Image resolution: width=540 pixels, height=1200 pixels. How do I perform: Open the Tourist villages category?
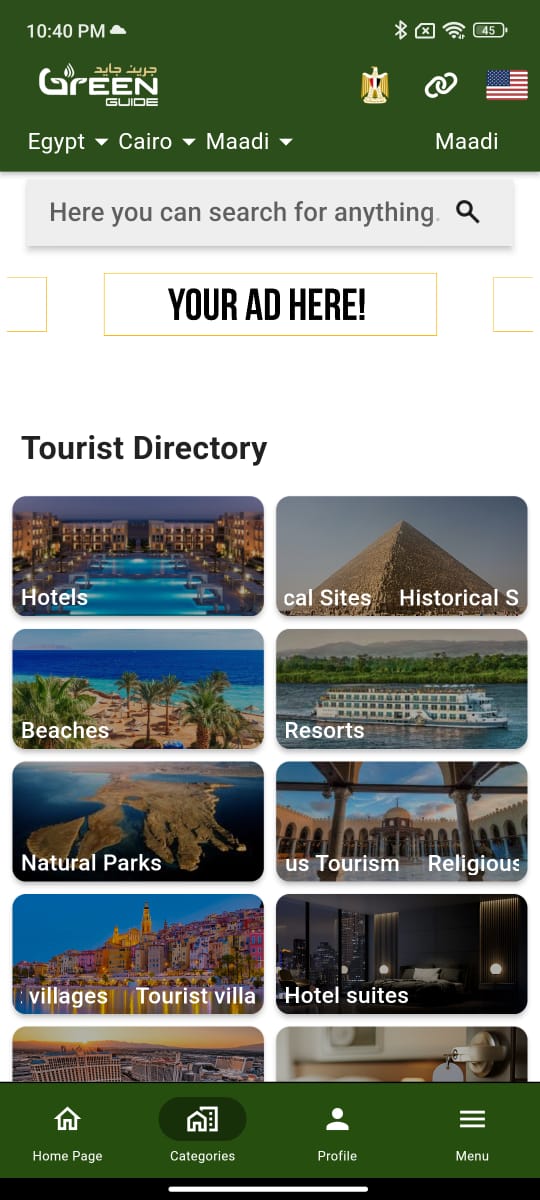pos(138,954)
